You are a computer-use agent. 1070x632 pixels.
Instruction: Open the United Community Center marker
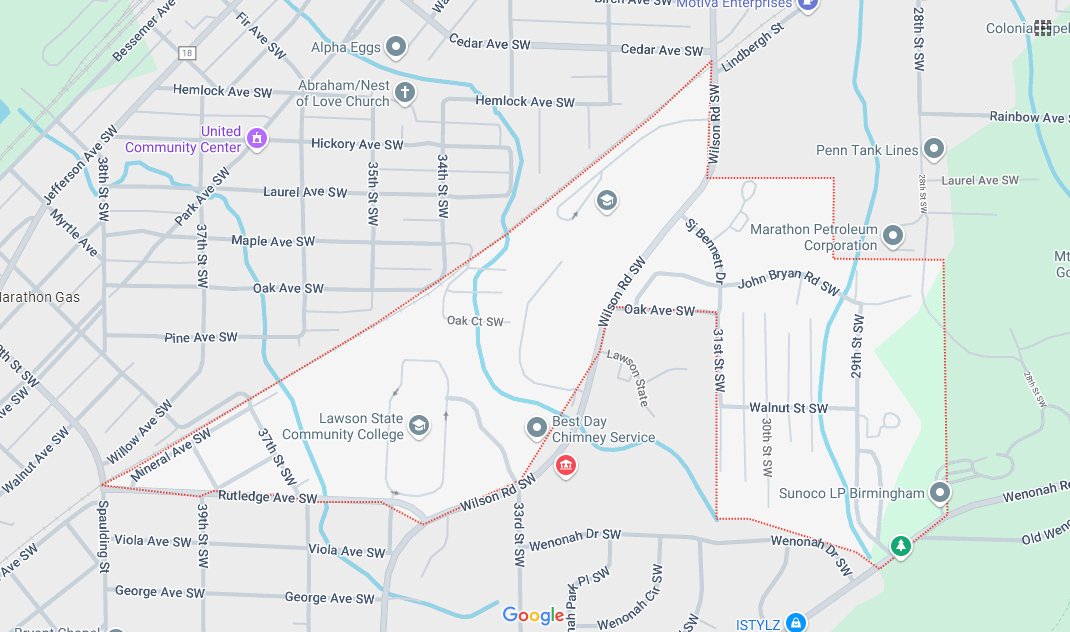click(257, 137)
